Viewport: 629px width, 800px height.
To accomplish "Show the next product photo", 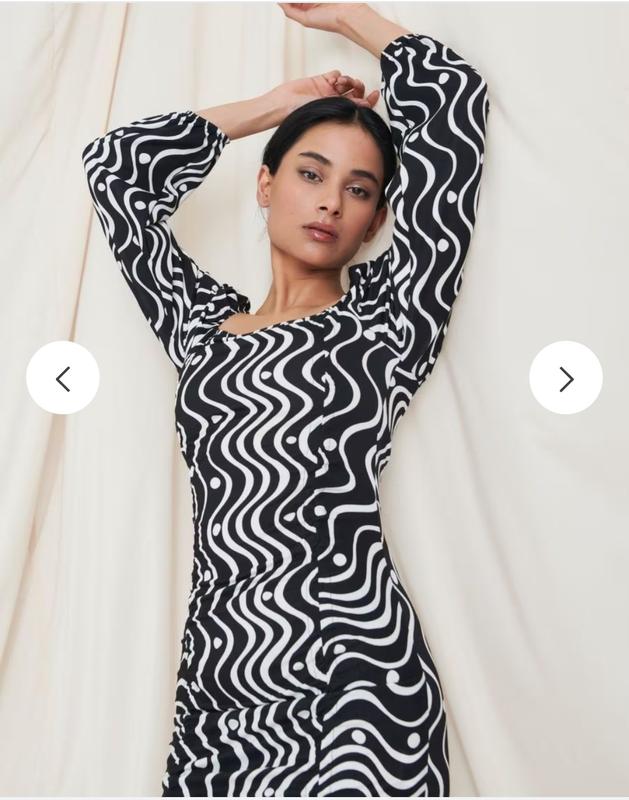I will point(565,378).
